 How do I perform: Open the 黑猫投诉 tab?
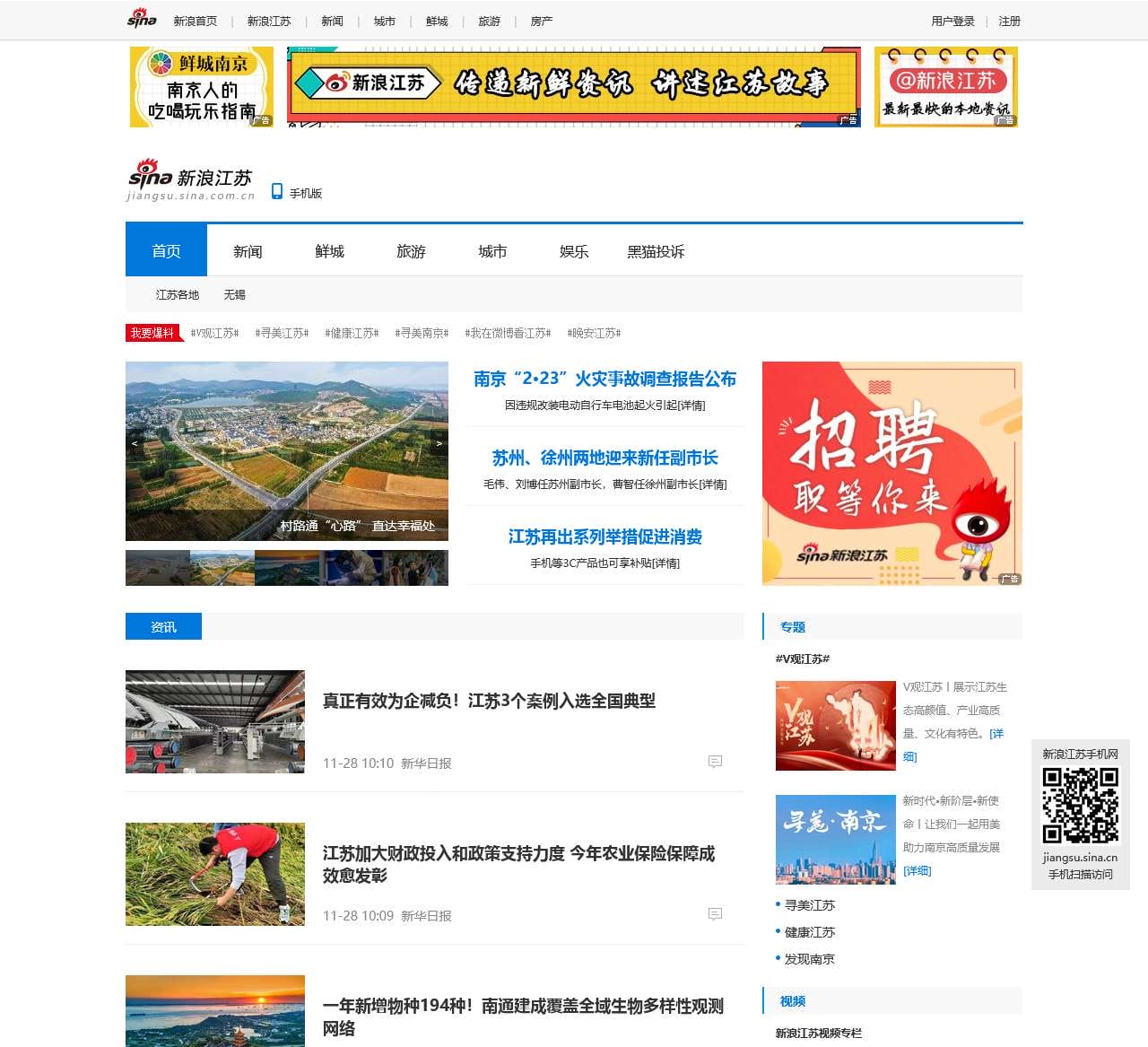pyautogui.click(x=656, y=251)
